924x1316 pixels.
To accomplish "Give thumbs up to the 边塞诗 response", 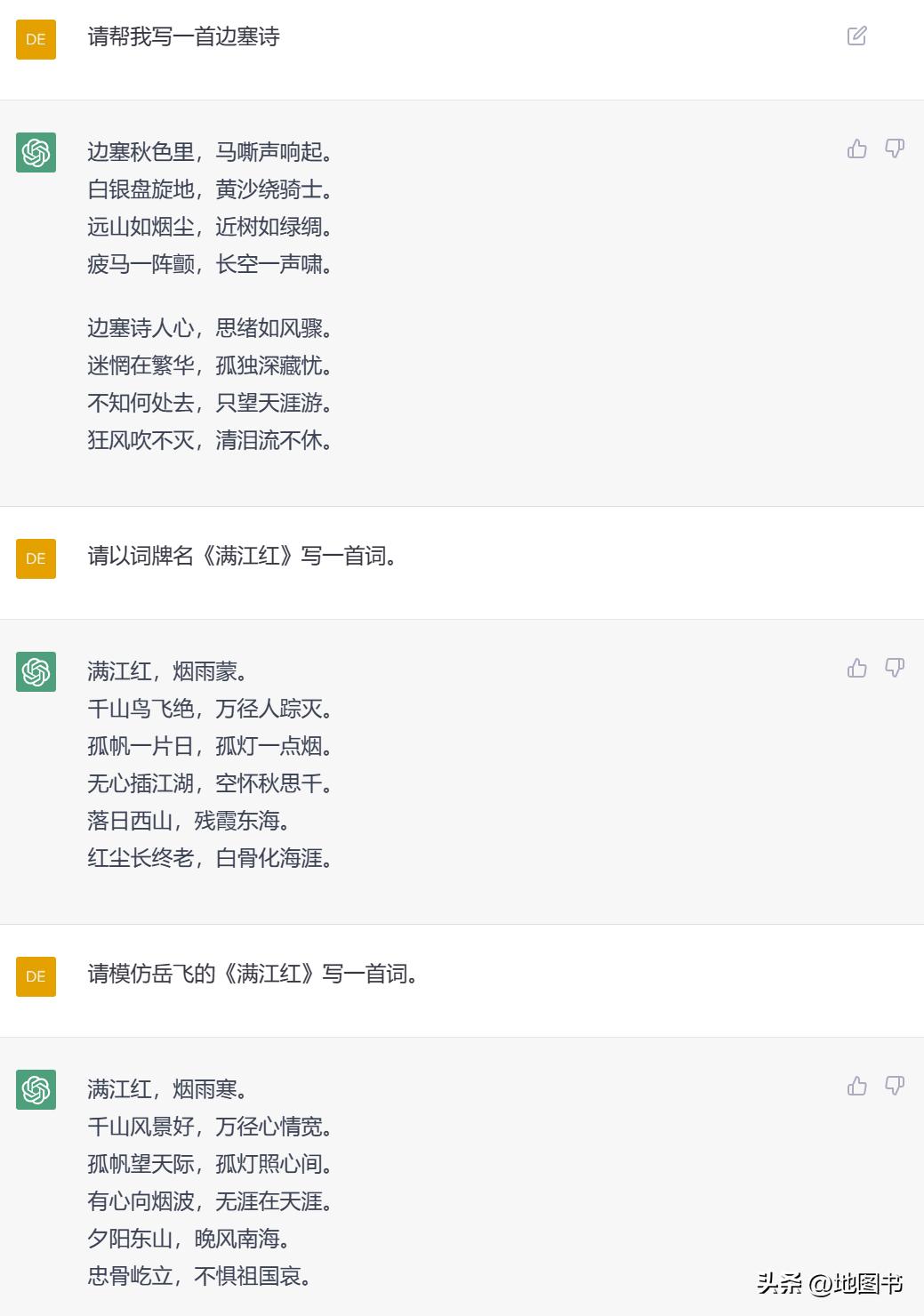I will click(856, 149).
